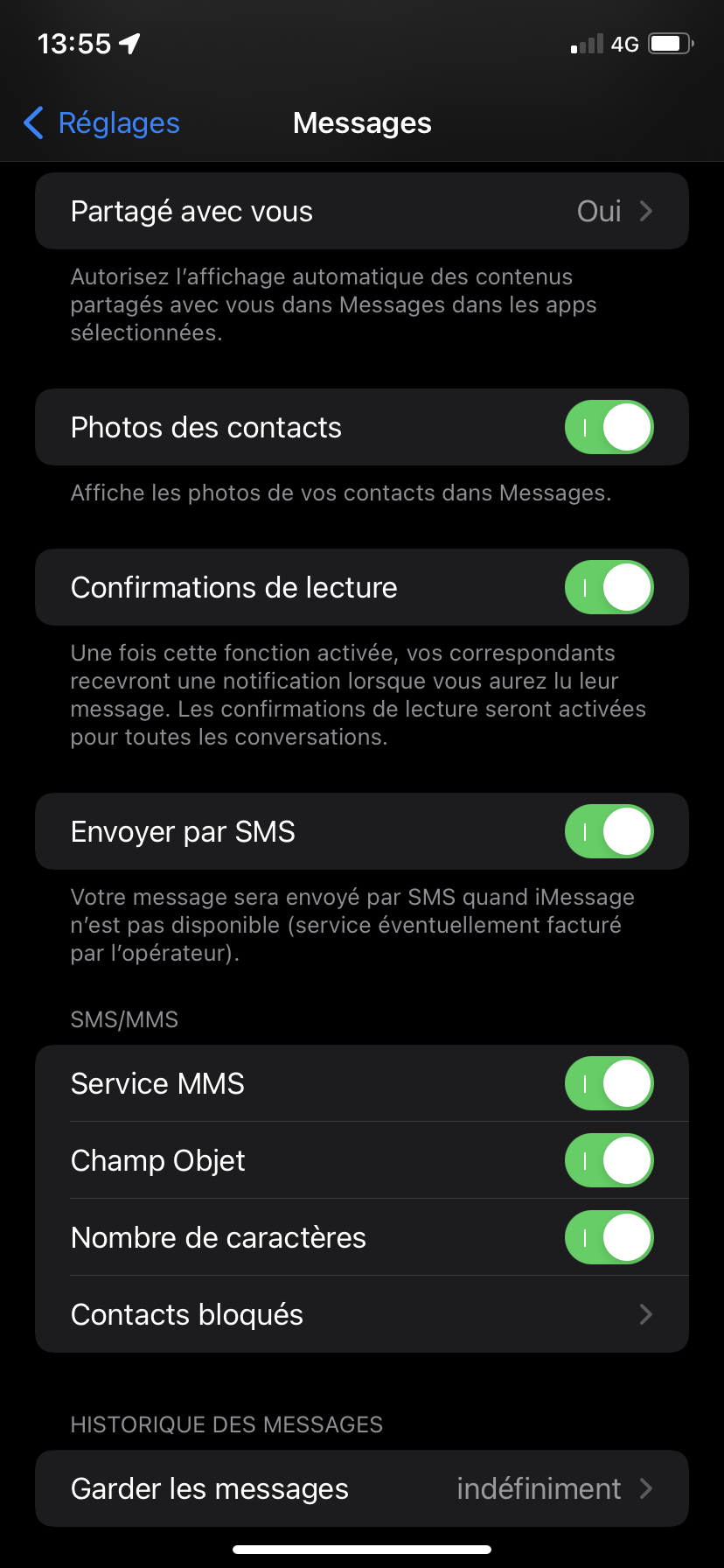The height and width of the screenshot is (1568, 724).
Task: Switch off Service MMS
Action: pyautogui.click(x=609, y=1083)
